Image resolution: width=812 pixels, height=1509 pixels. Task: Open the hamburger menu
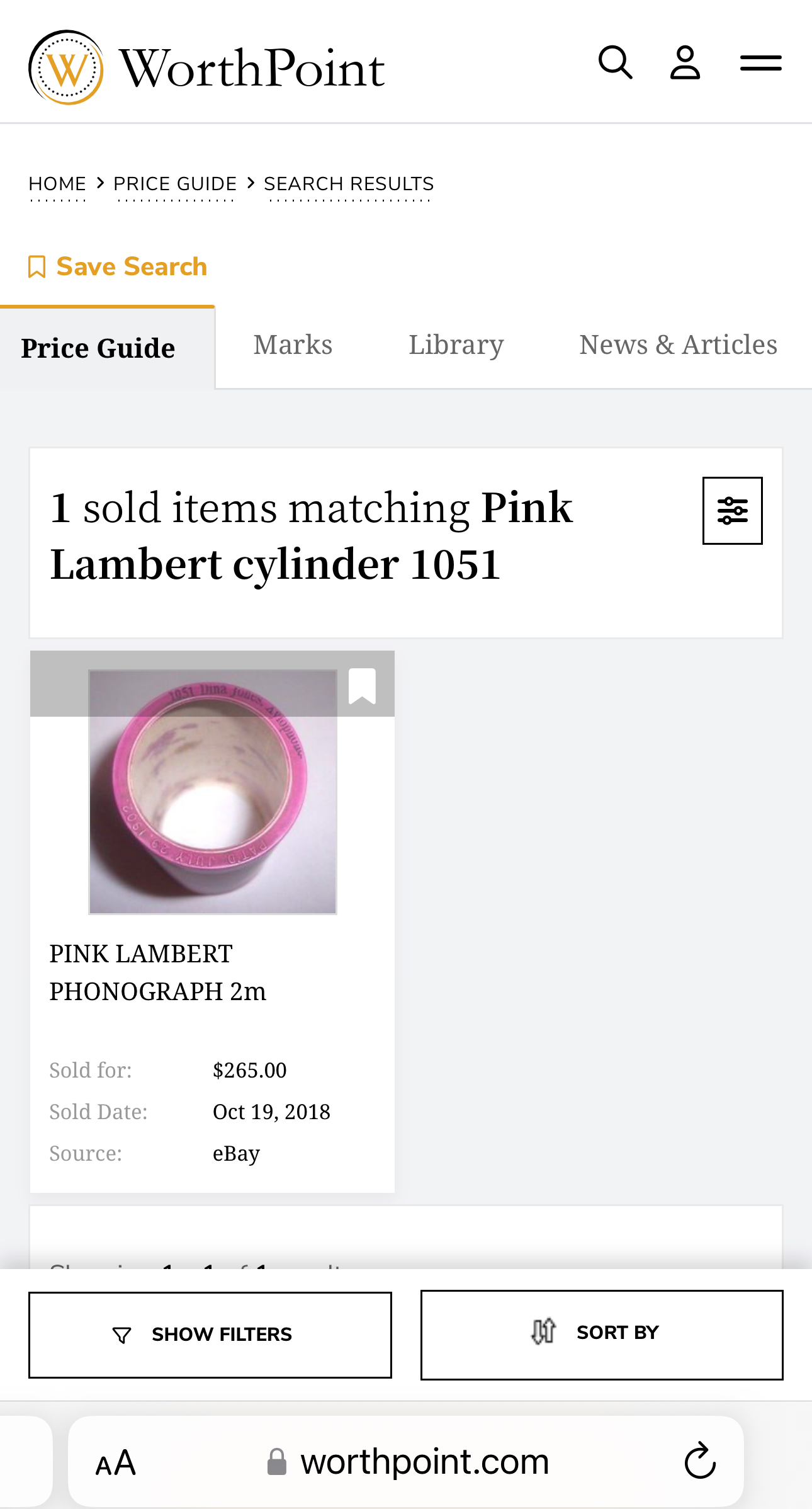click(760, 63)
